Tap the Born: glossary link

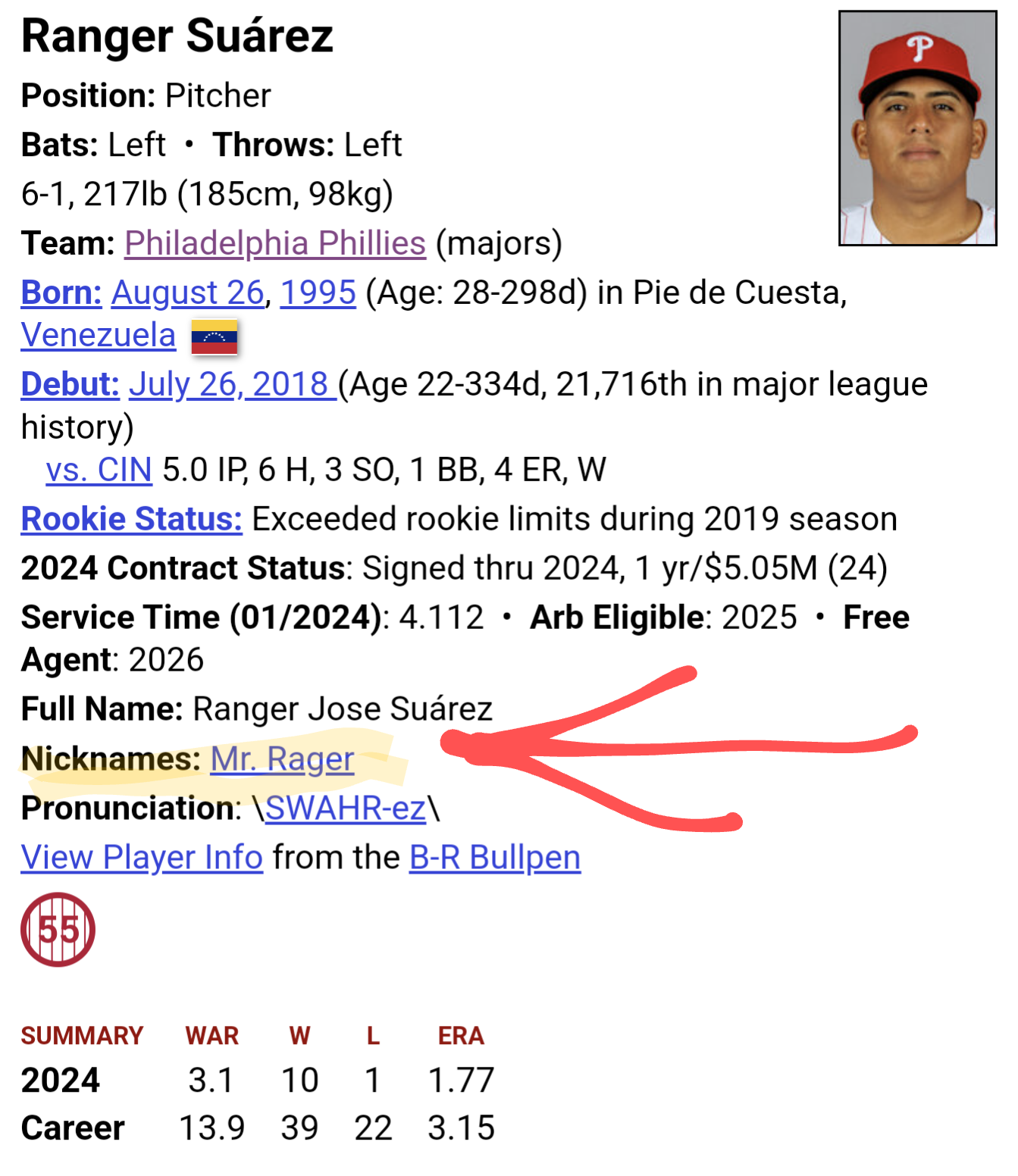(61, 293)
